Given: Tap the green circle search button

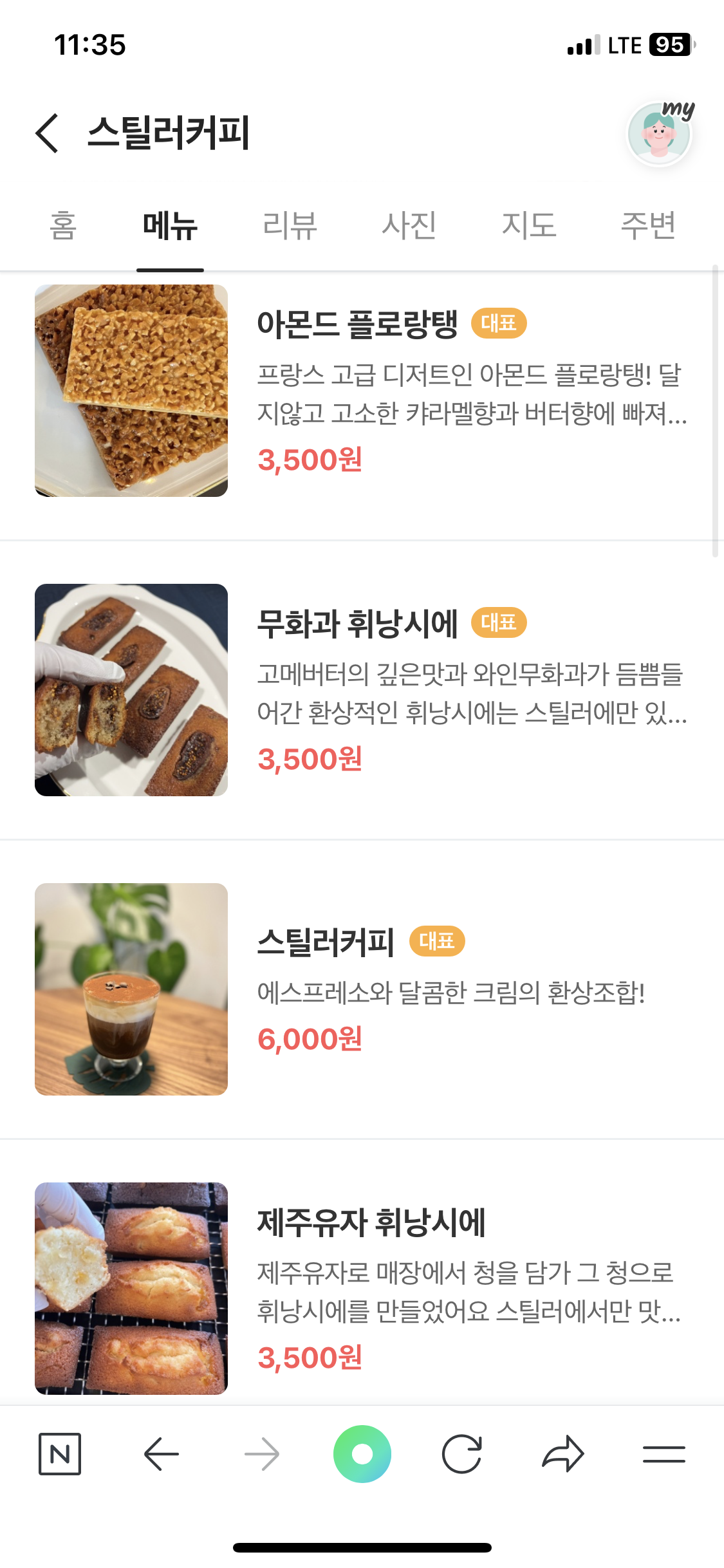Looking at the screenshot, I should point(362,1454).
